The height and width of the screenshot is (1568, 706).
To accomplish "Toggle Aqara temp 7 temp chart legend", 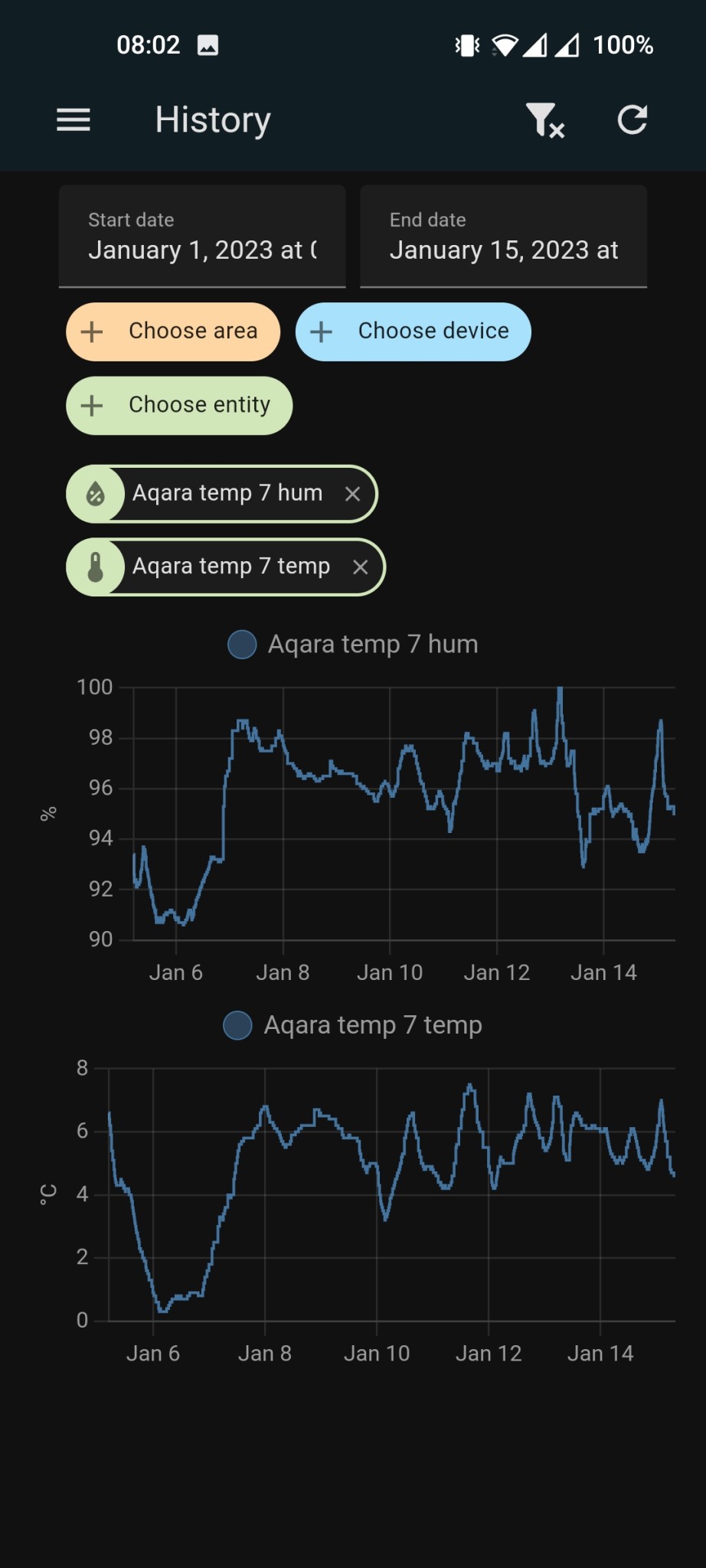I will point(353,1025).
